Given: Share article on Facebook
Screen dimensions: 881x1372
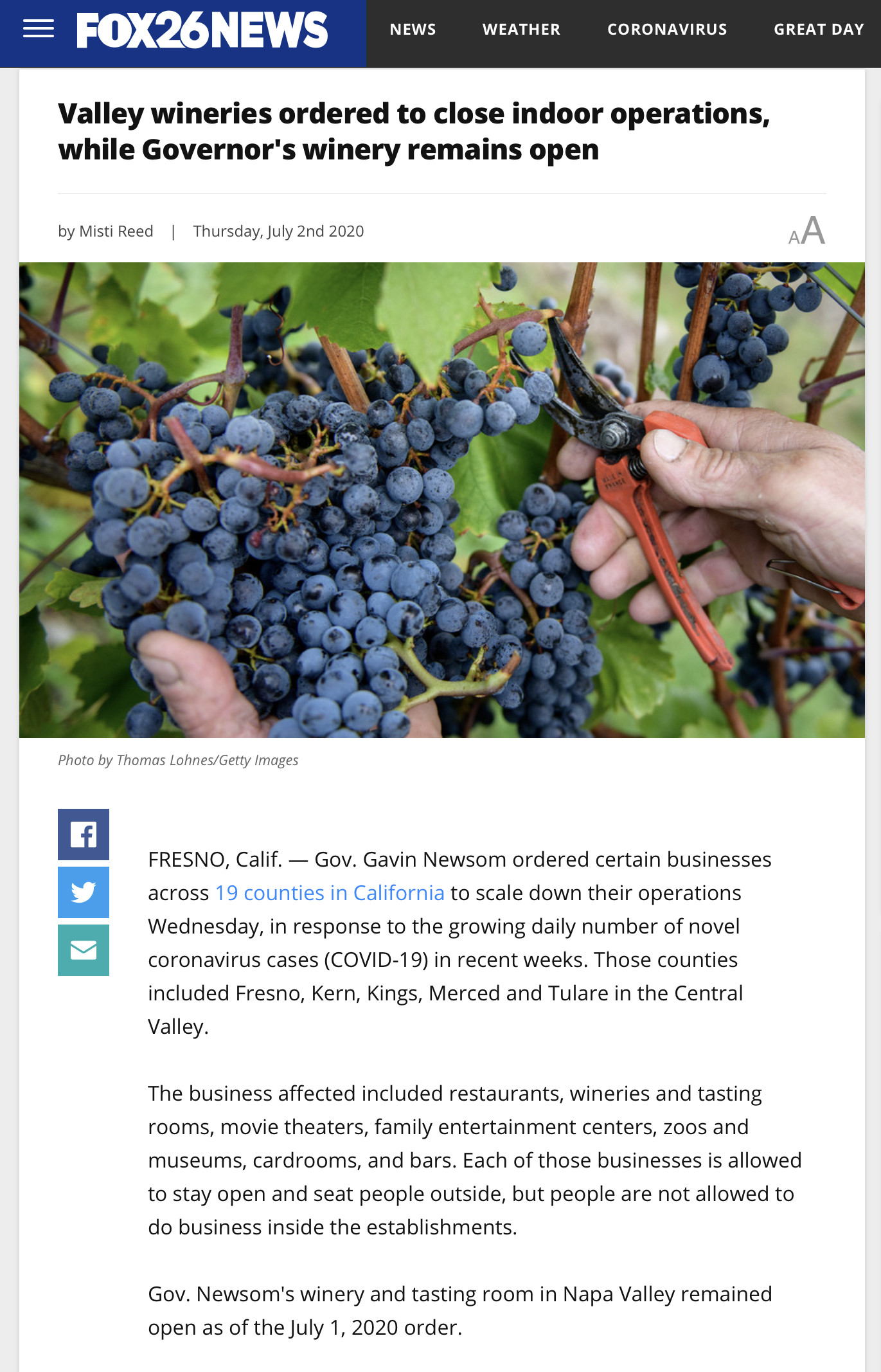Looking at the screenshot, I should click(84, 835).
